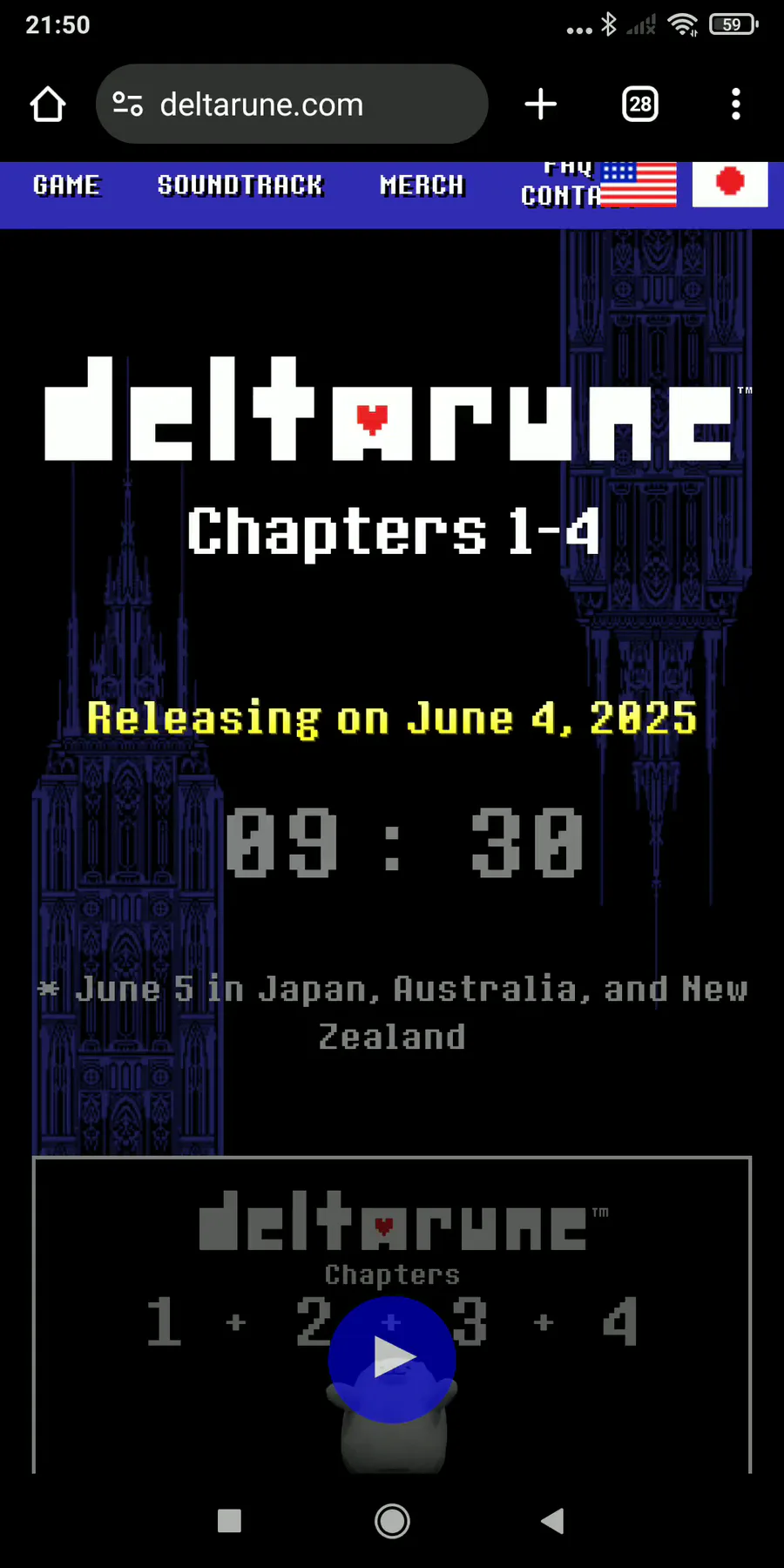Open recent apps from the navigation bar
This screenshot has height=1568, width=784.
229,1521
